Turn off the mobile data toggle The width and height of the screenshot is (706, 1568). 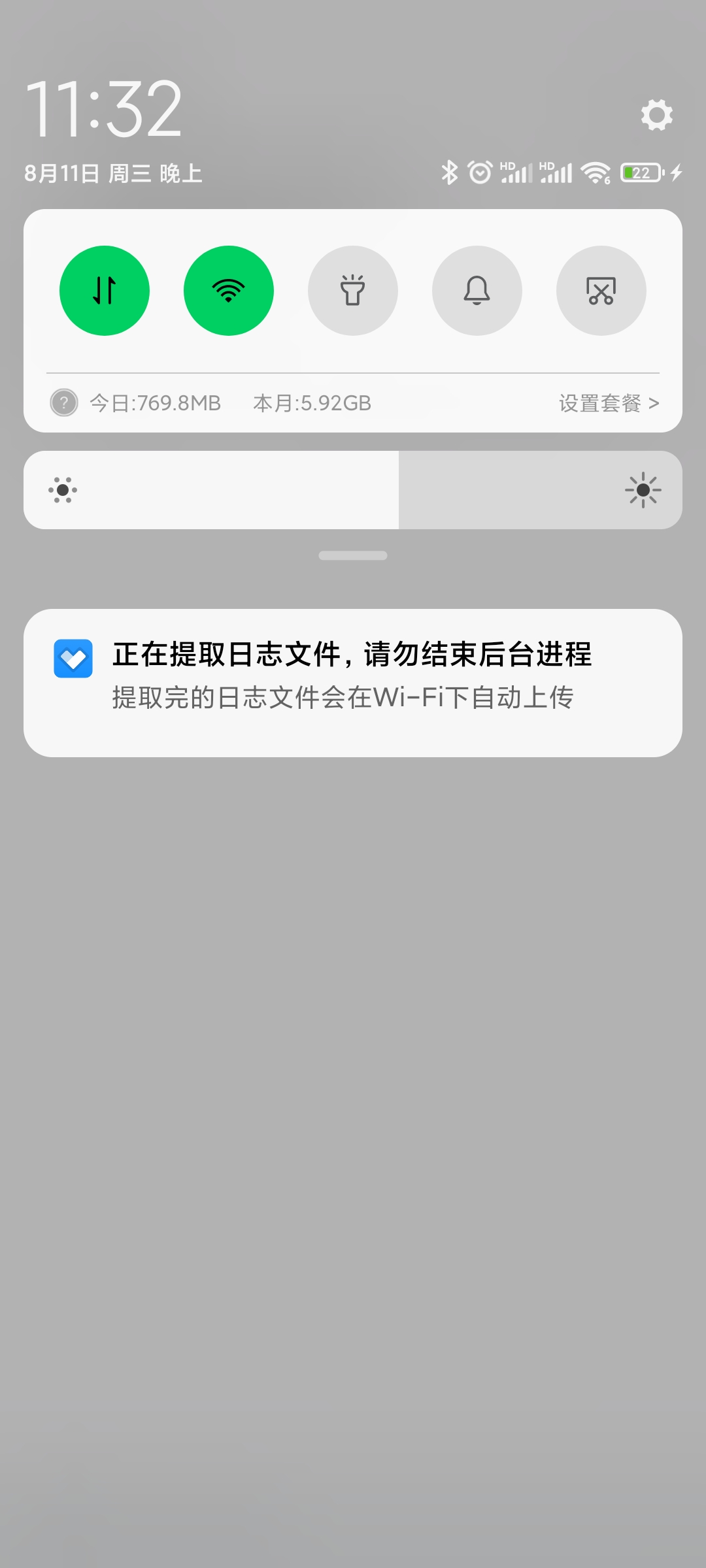tap(105, 291)
